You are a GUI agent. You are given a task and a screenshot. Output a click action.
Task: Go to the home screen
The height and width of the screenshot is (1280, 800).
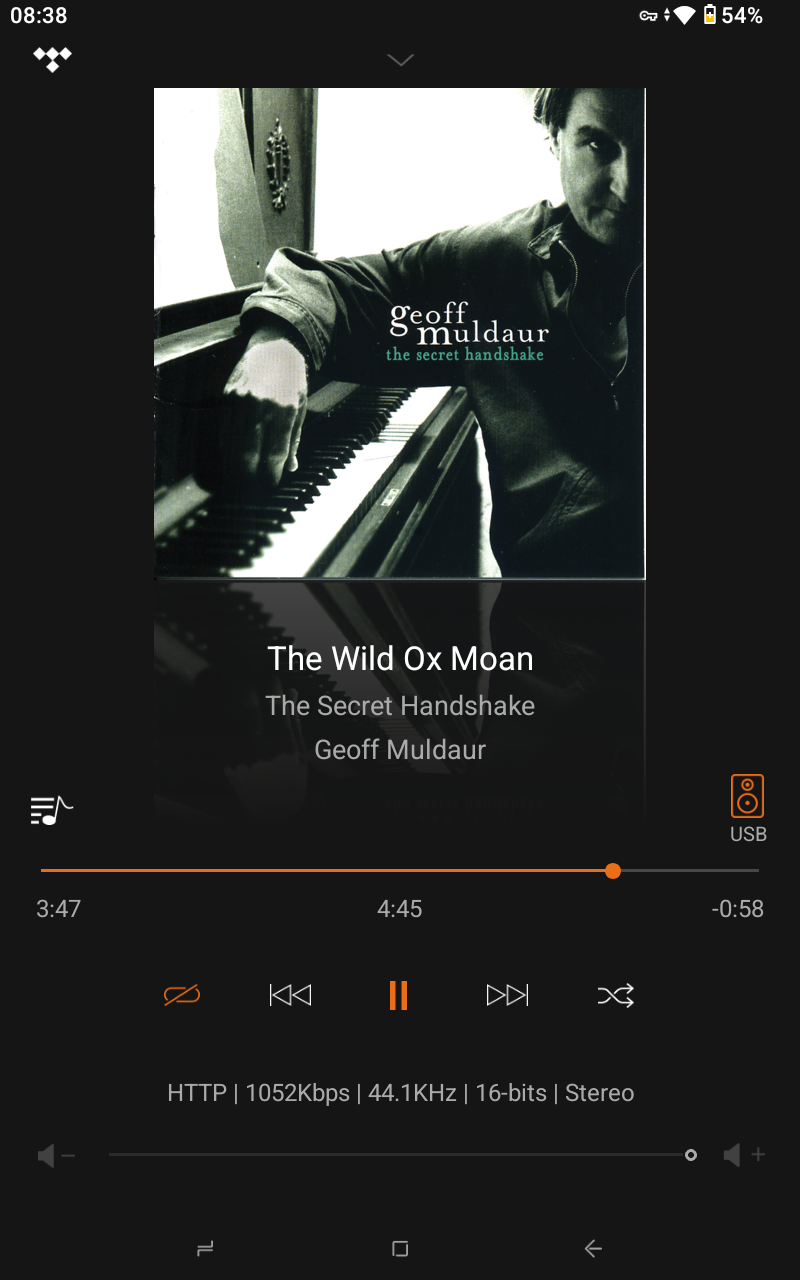tap(400, 1248)
